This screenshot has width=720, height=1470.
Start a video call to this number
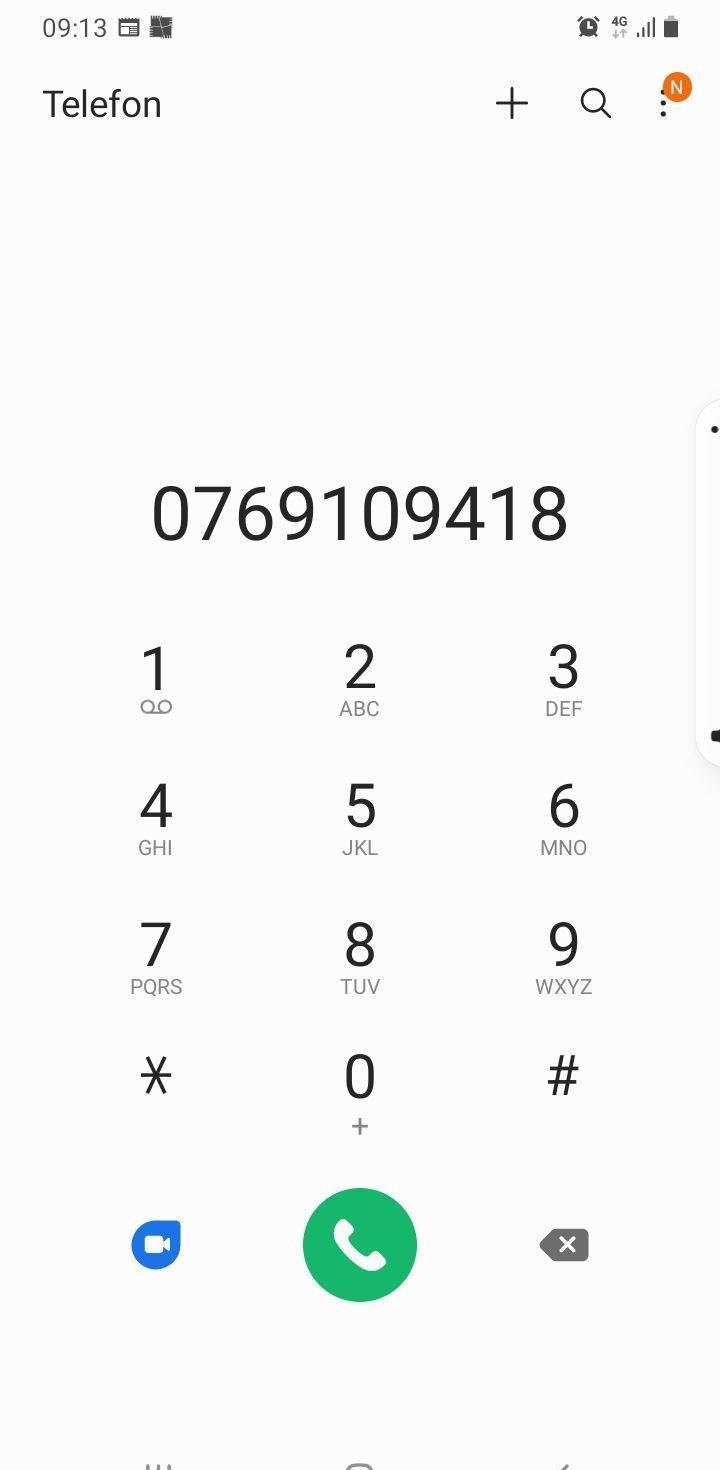tap(156, 1245)
